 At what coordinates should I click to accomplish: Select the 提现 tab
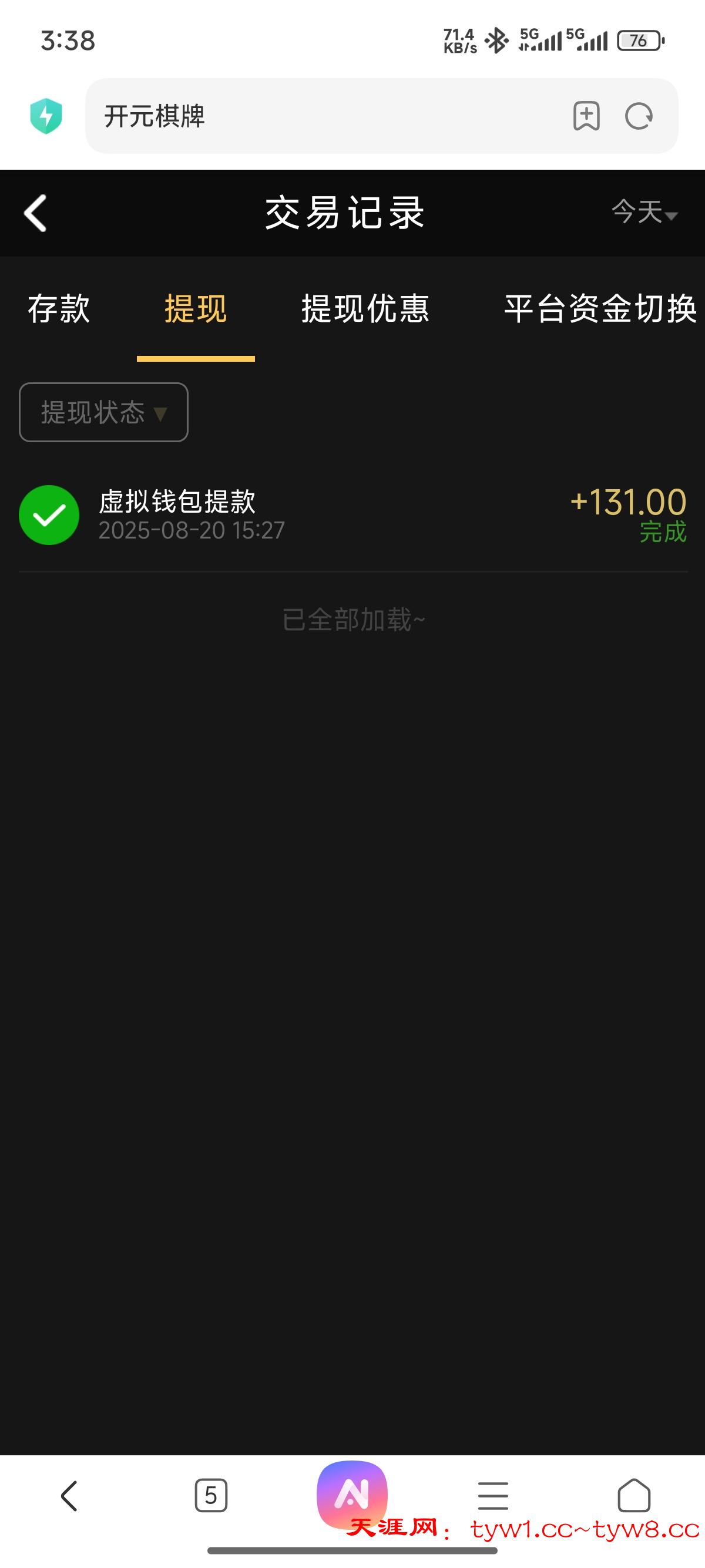(196, 309)
